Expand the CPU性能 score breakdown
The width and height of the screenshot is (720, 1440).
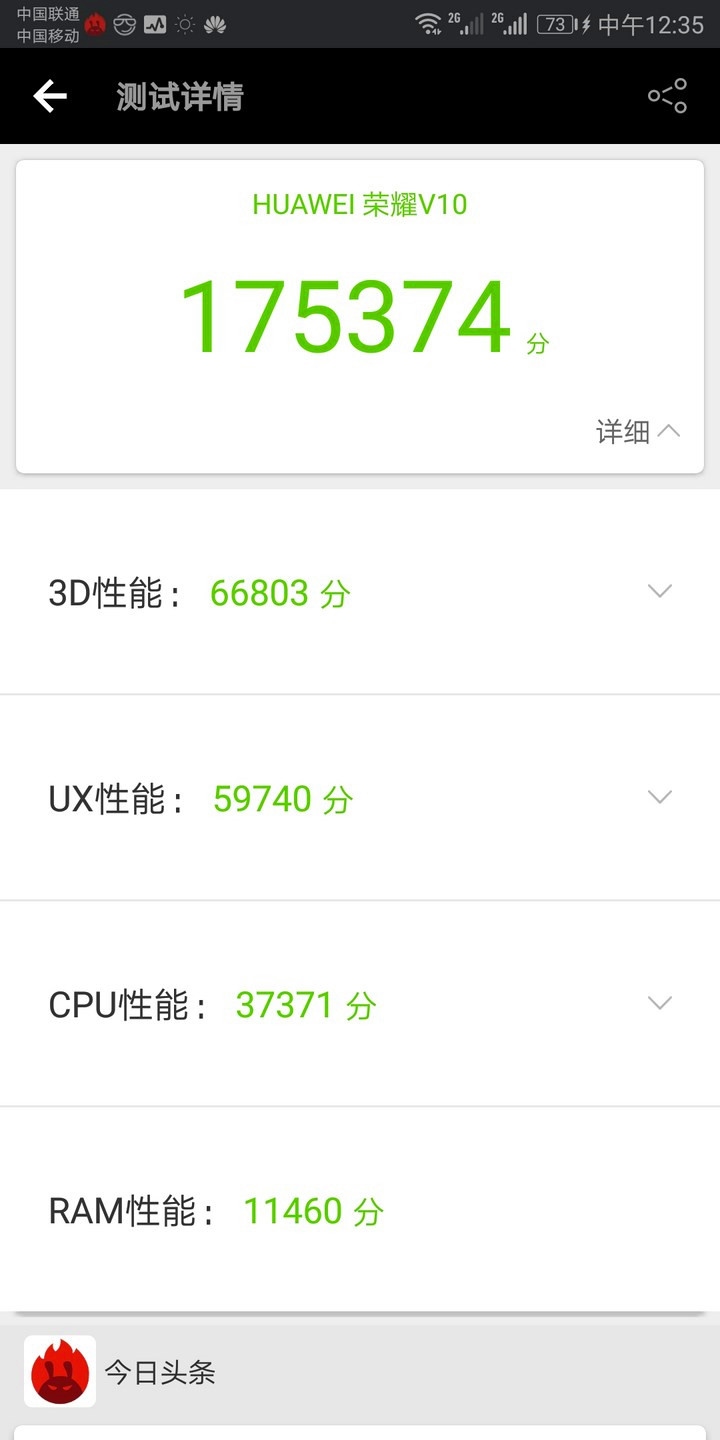pos(660,1003)
